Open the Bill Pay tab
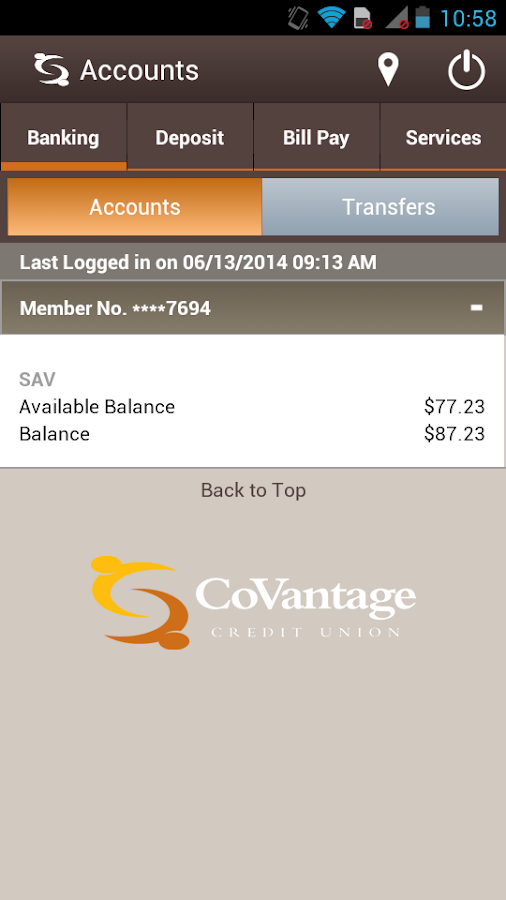Image resolution: width=506 pixels, height=900 pixels. click(x=316, y=137)
